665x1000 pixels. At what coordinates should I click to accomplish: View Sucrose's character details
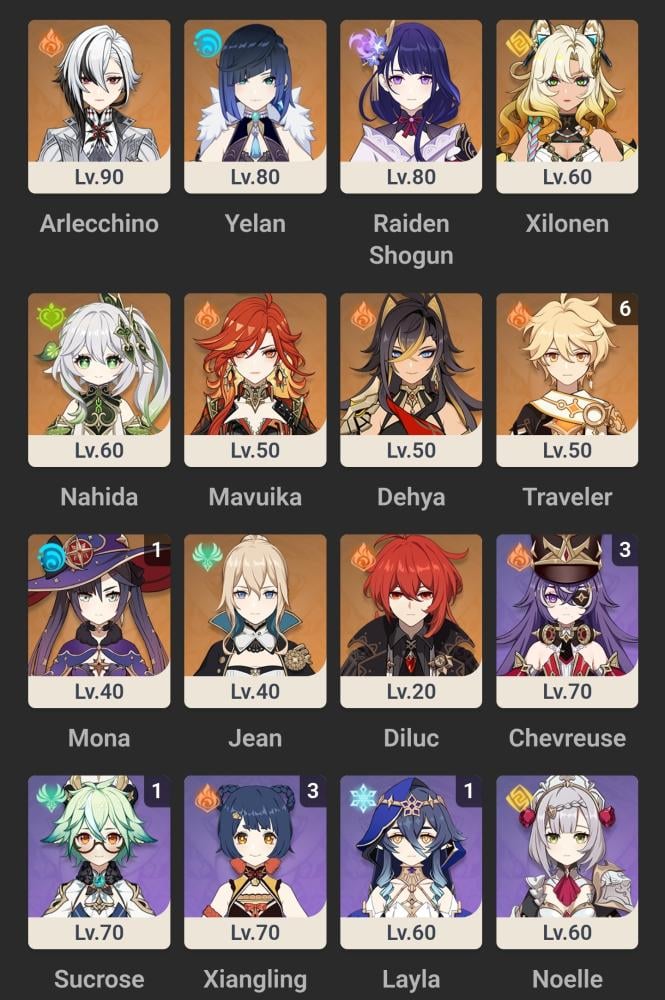[99, 862]
